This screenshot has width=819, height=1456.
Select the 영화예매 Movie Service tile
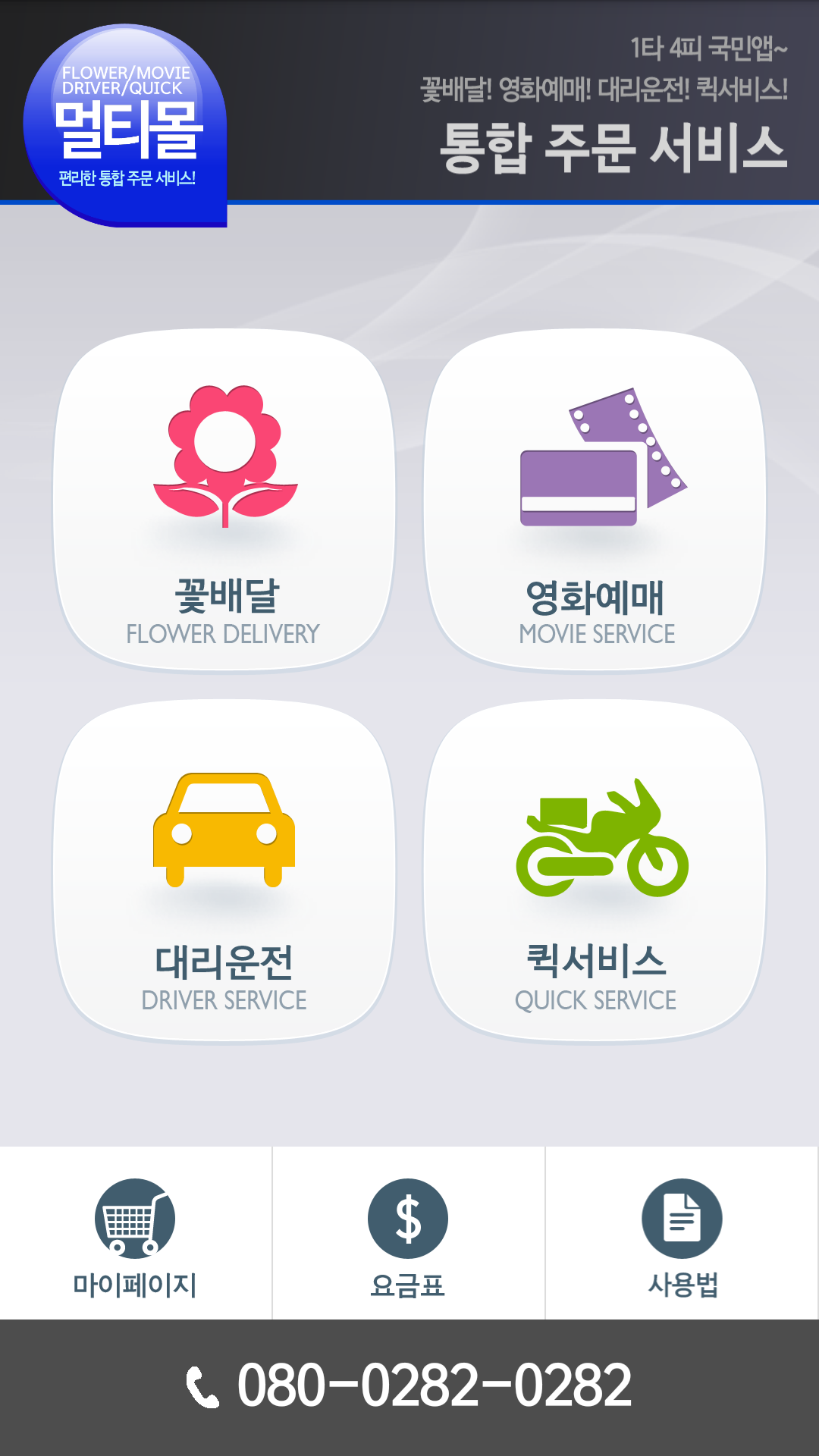(x=595, y=500)
